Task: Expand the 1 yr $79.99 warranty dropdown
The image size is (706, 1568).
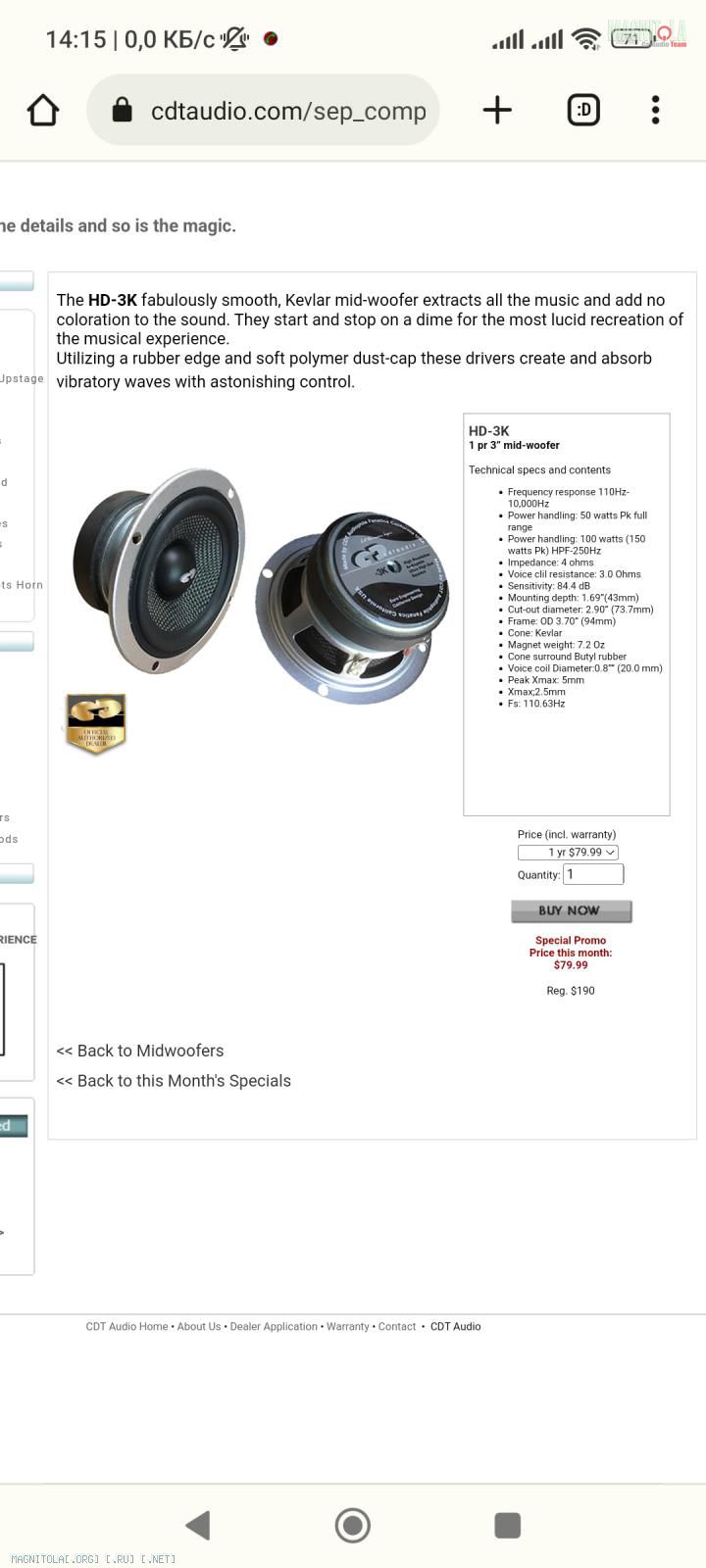Action: coord(568,853)
